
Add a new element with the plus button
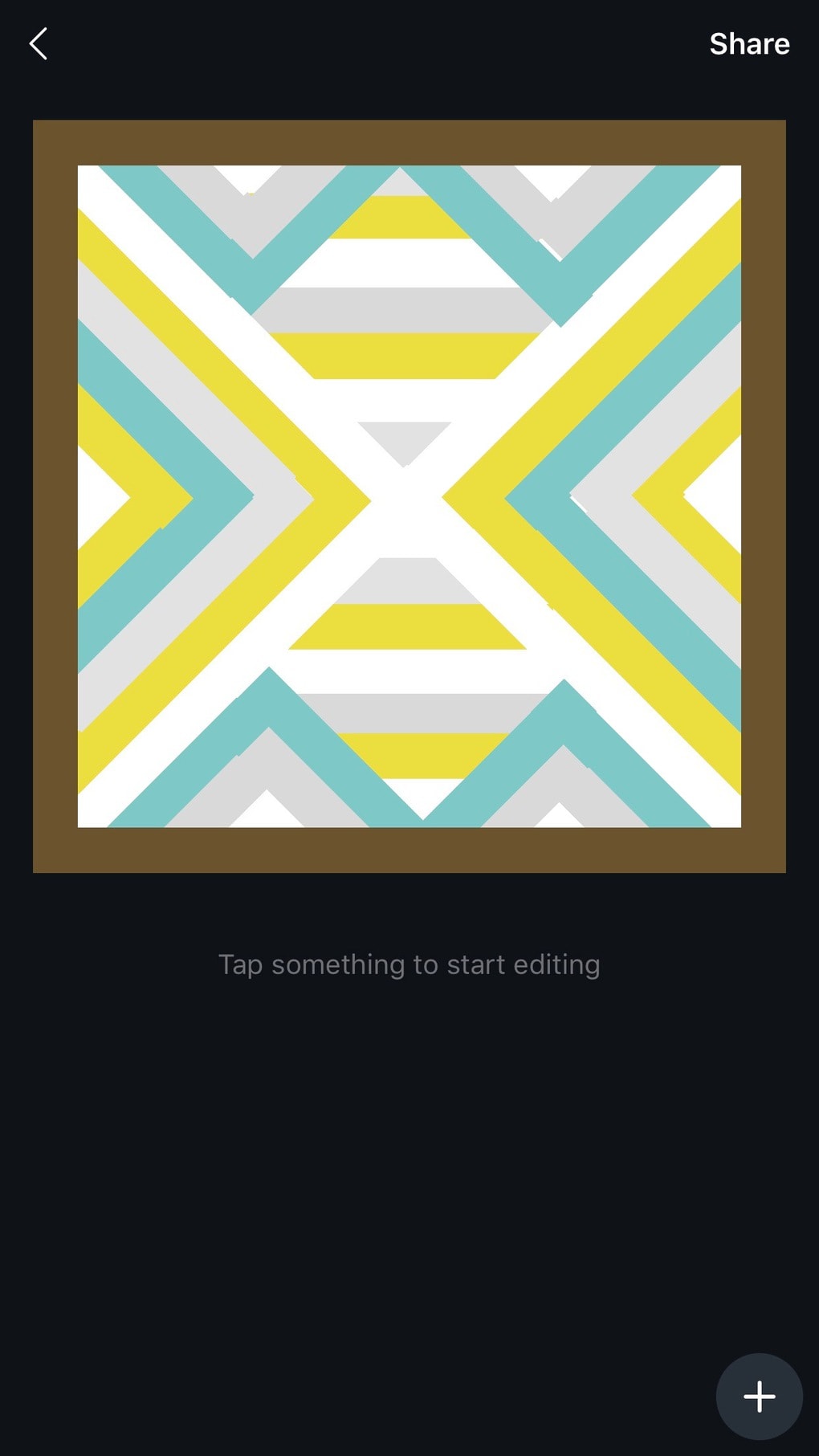pyautogui.click(x=759, y=1397)
